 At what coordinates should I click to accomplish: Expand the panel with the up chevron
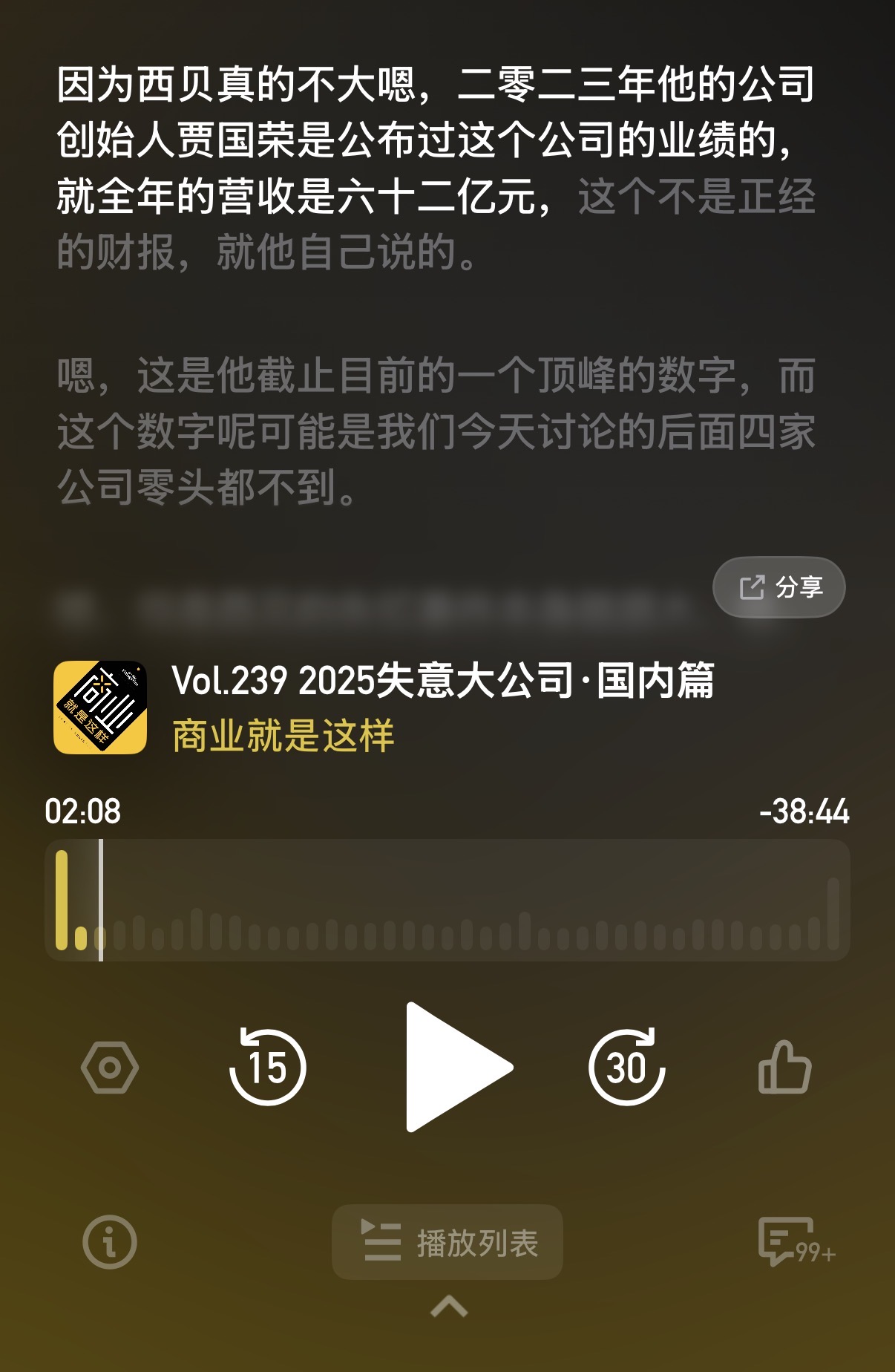coord(449,1306)
